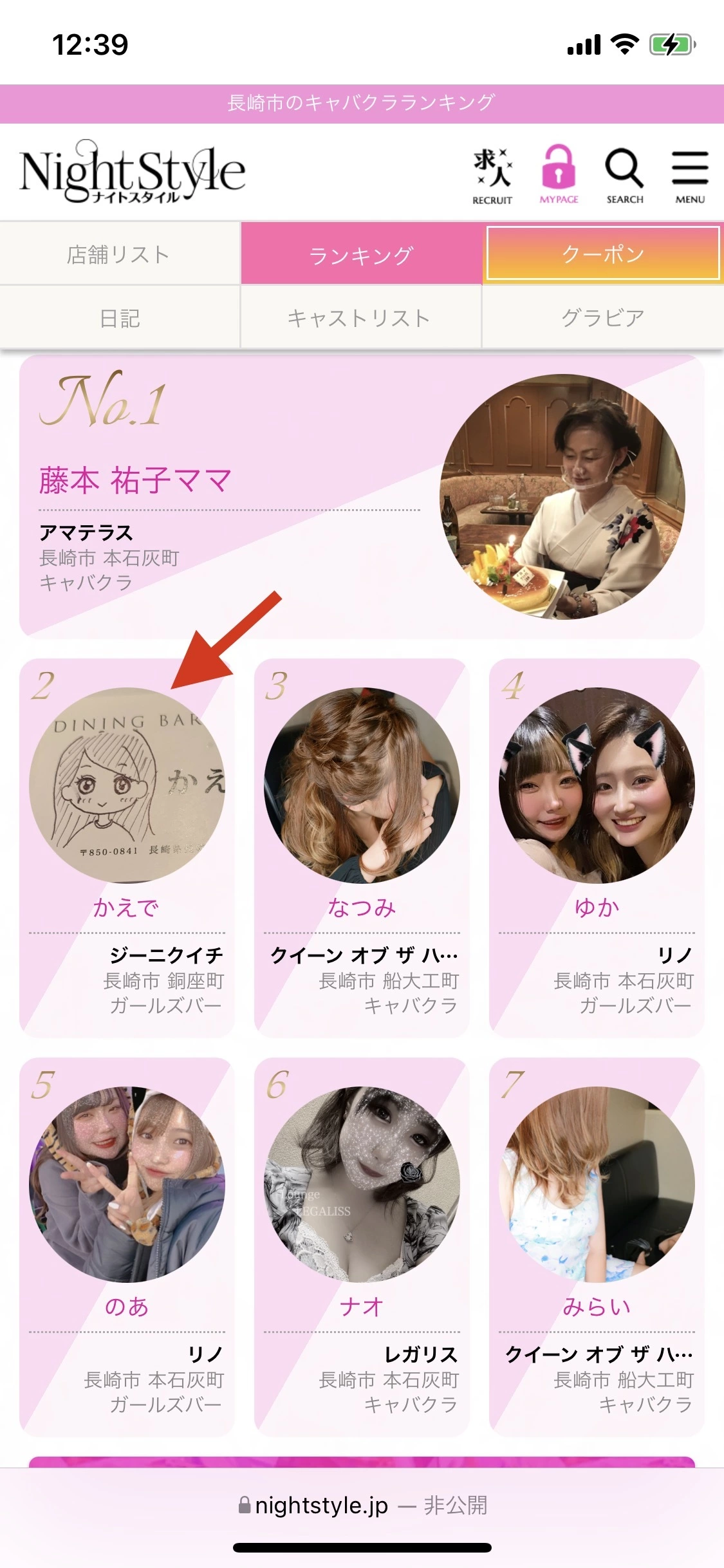724x1568 pixels.
Task: Open the SEARCH magnifier
Action: [624, 175]
